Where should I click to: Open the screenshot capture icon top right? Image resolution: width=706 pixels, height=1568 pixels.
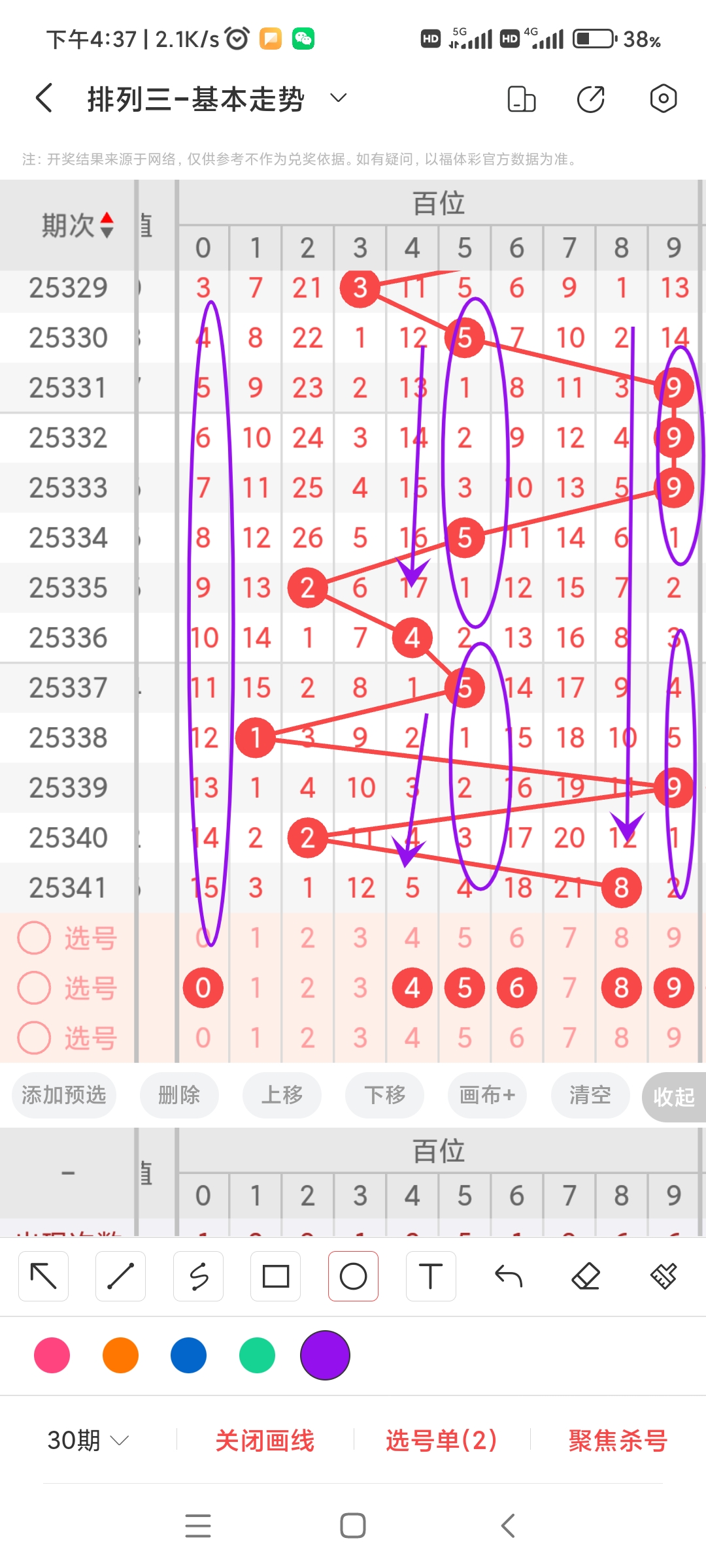(663, 98)
